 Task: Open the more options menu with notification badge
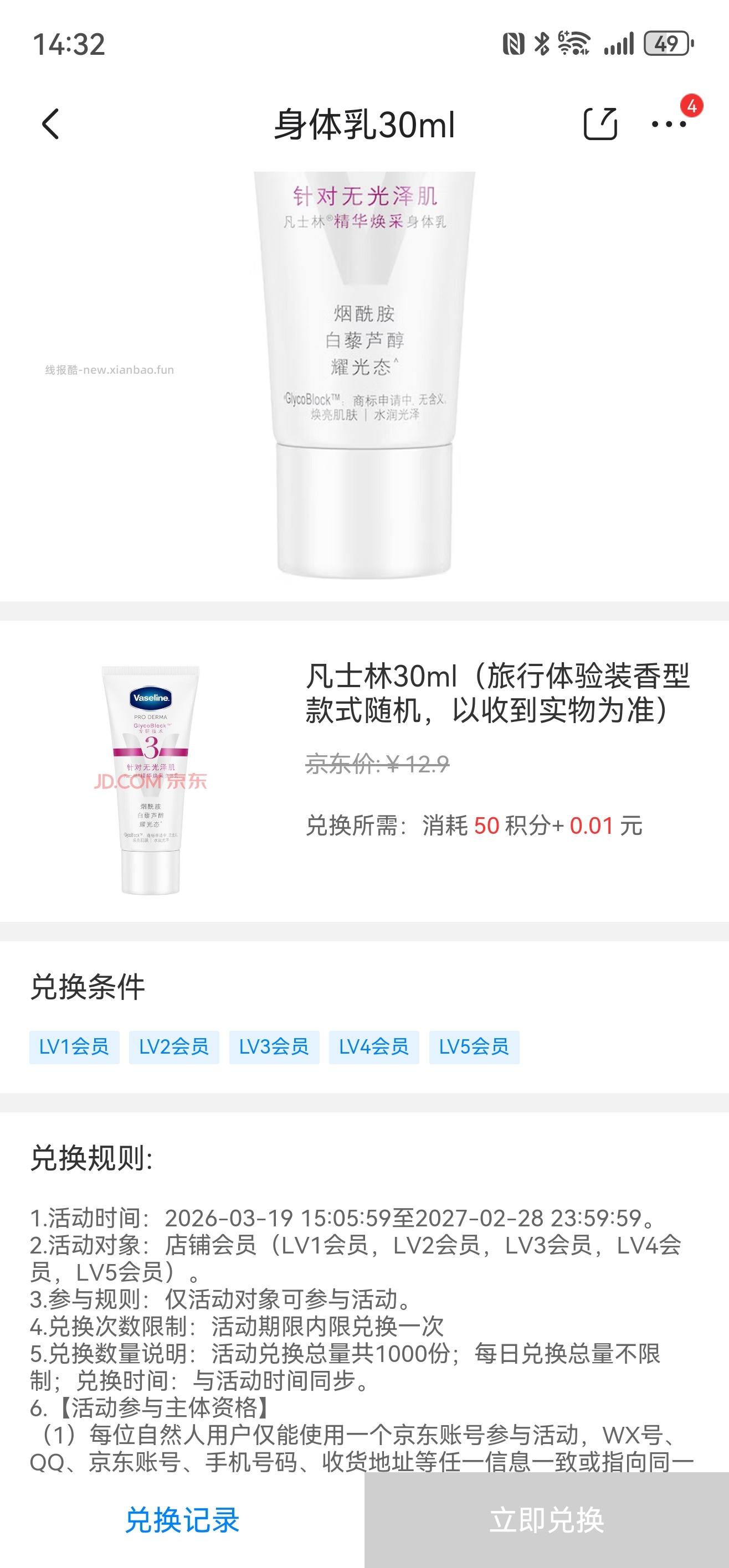pyautogui.click(x=668, y=123)
